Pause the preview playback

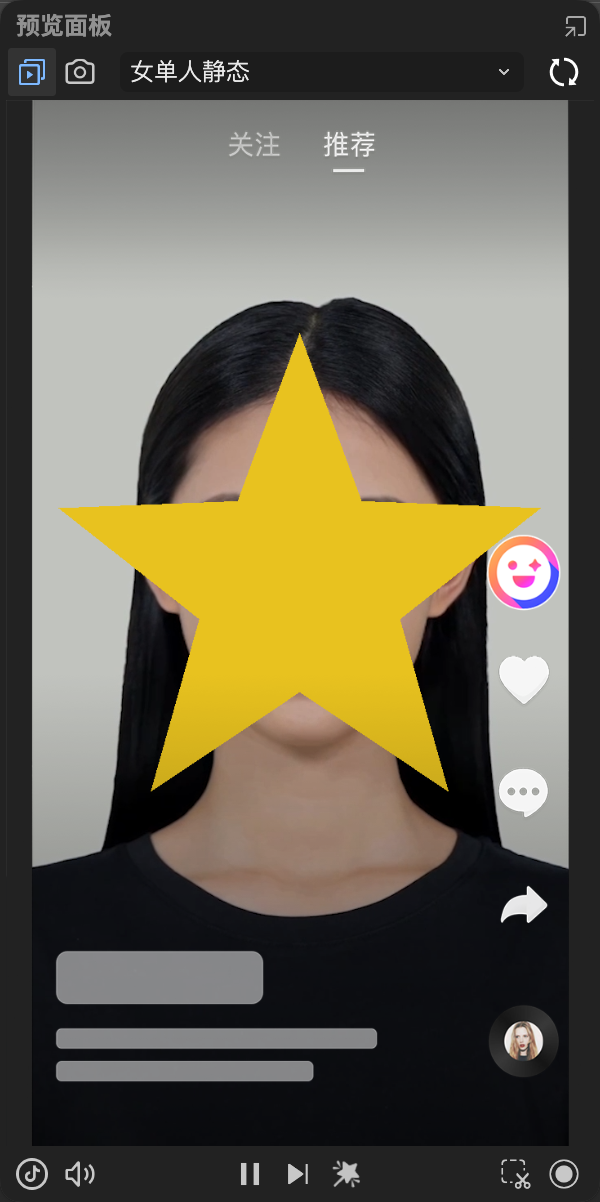(250, 1173)
